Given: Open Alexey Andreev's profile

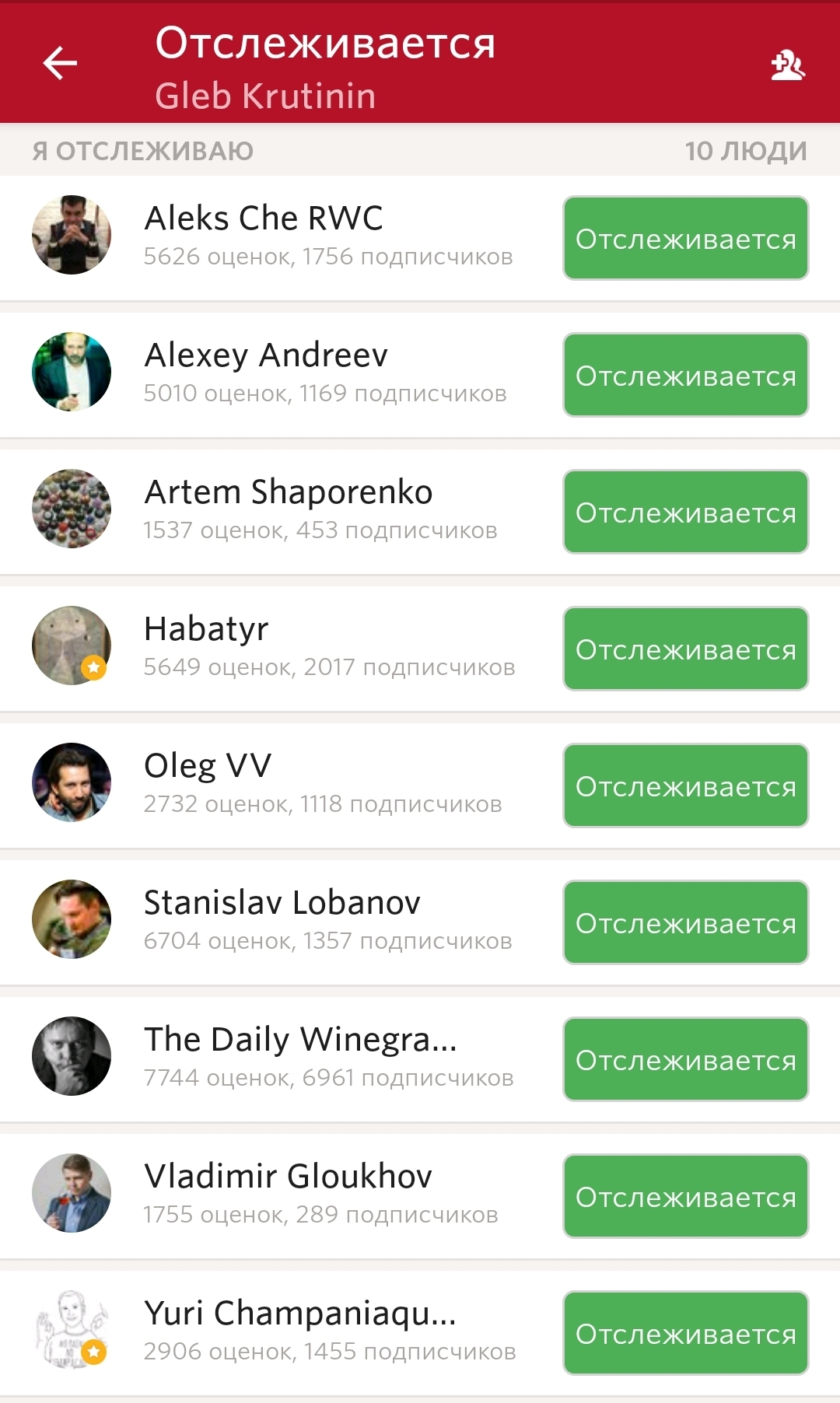Looking at the screenshot, I should point(266,355).
